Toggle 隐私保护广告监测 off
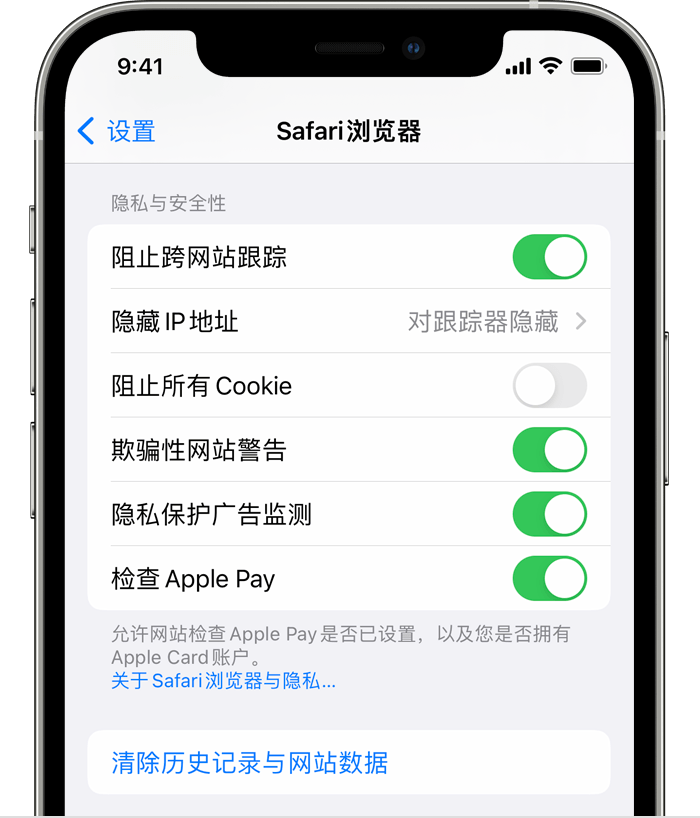This screenshot has height=818, width=700. click(549, 514)
